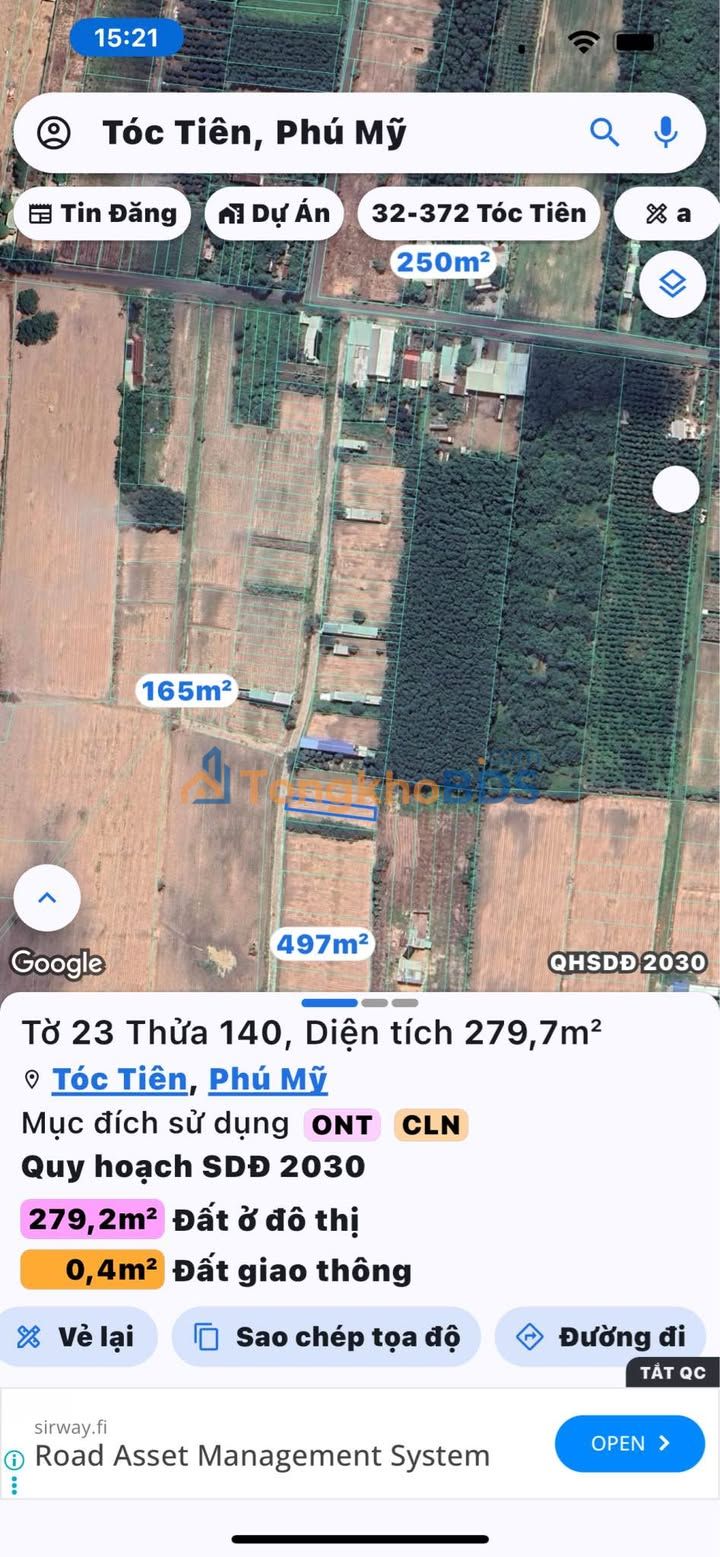The width and height of the screenshot is (720, 1557).
Task: Copy coordinates with Sao chép tọa độ
Action: click(x=326, y=1337)
